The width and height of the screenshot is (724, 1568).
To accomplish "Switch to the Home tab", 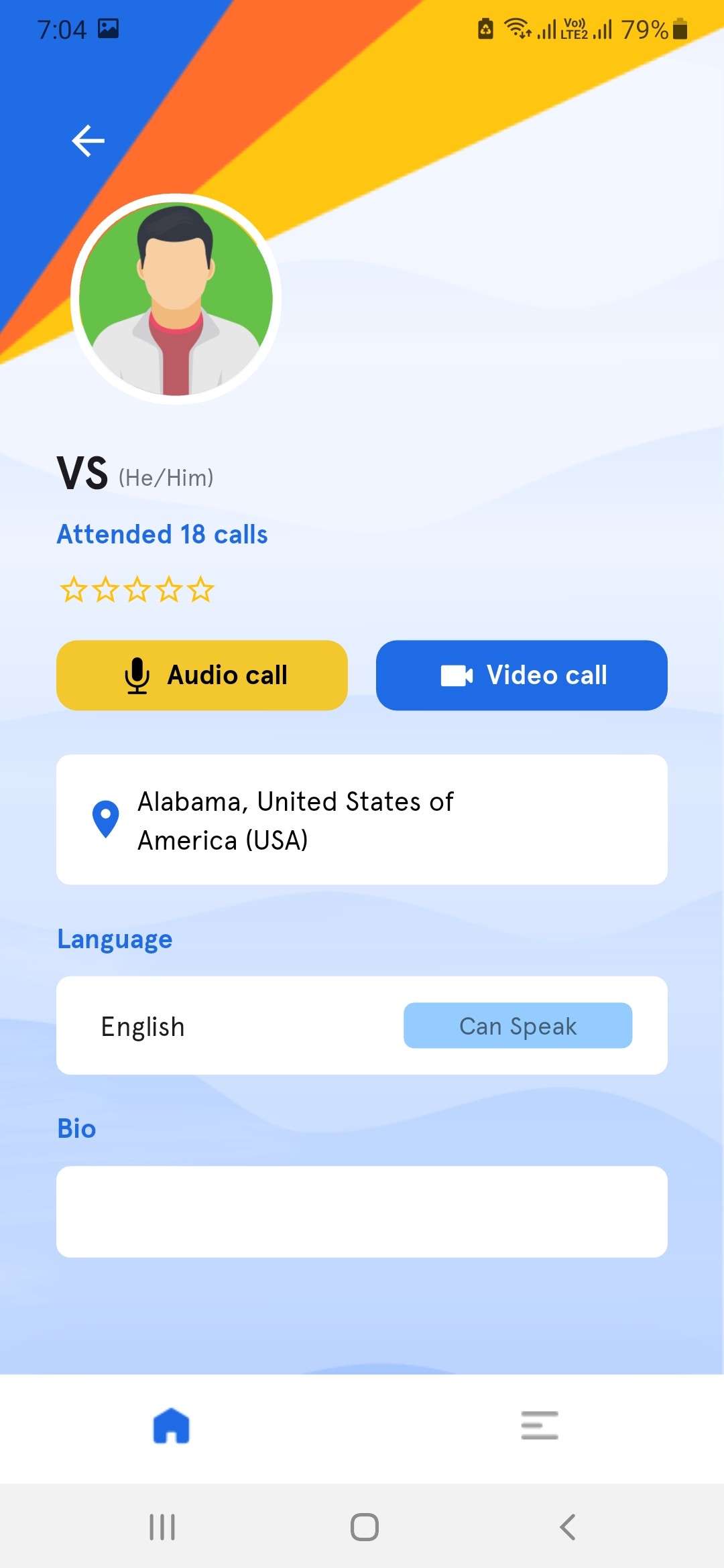I will 172,1425.
